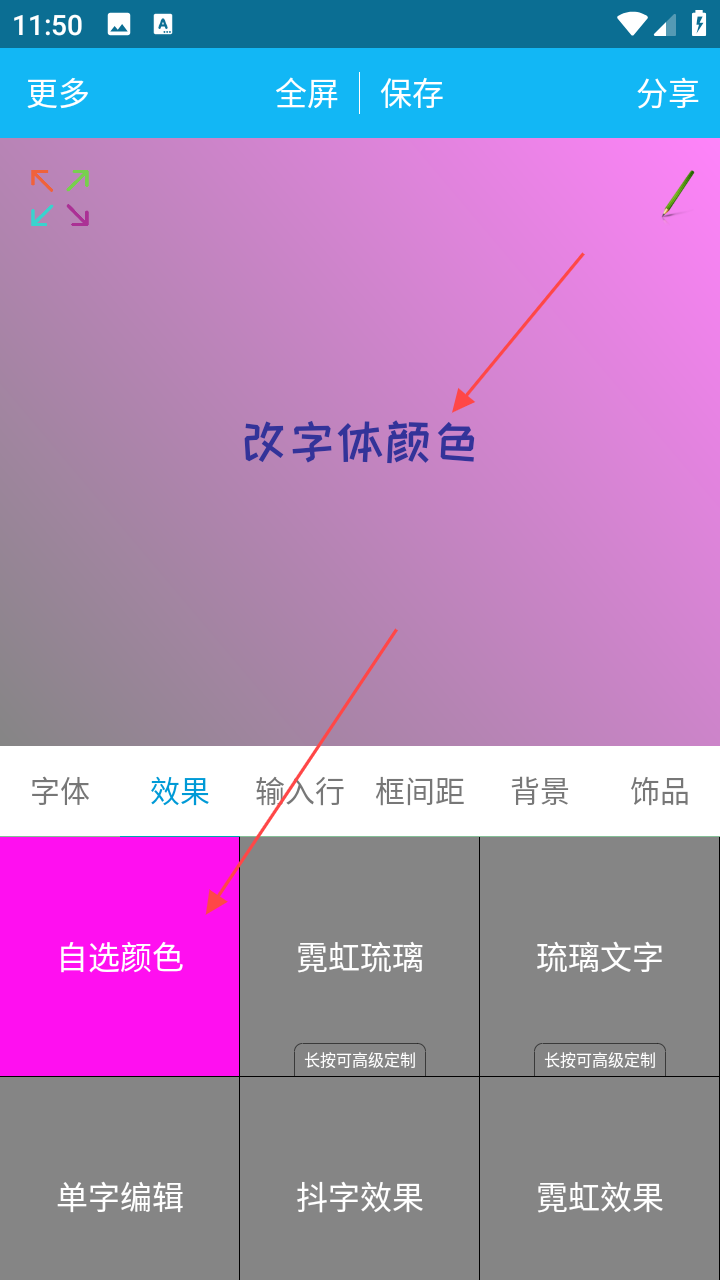Open the green pencil edit icon

(677, 193)
